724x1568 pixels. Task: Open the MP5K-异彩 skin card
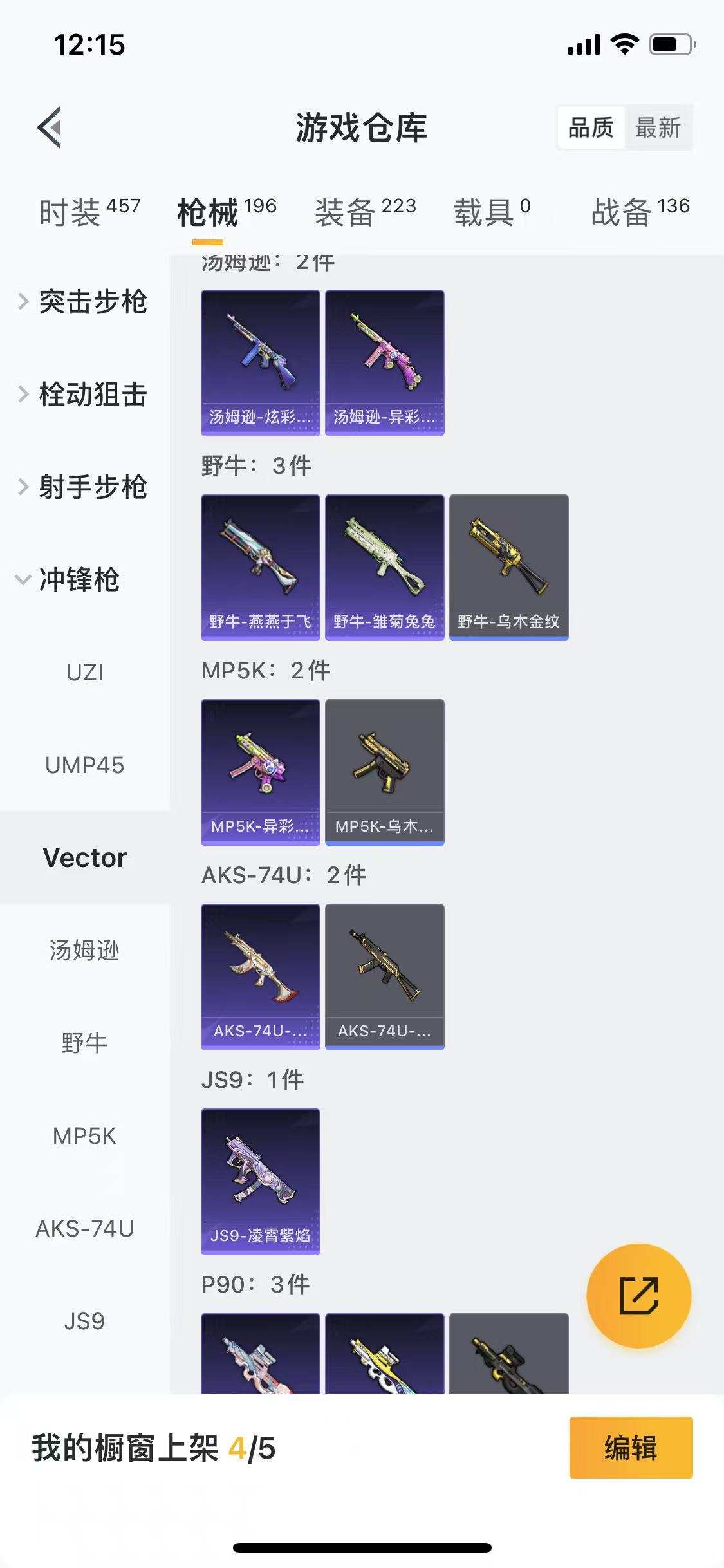(x=260, y=771)
